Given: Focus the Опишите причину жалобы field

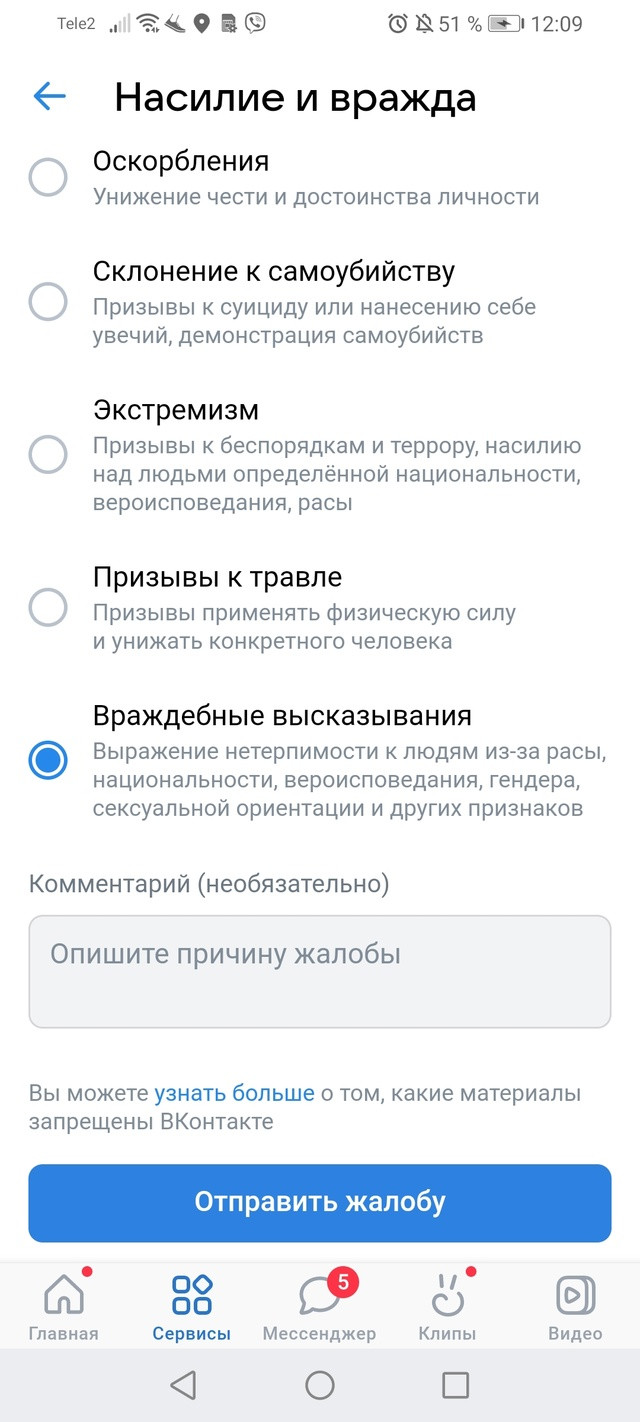Looking at the screenshot, I should (320, 971).
